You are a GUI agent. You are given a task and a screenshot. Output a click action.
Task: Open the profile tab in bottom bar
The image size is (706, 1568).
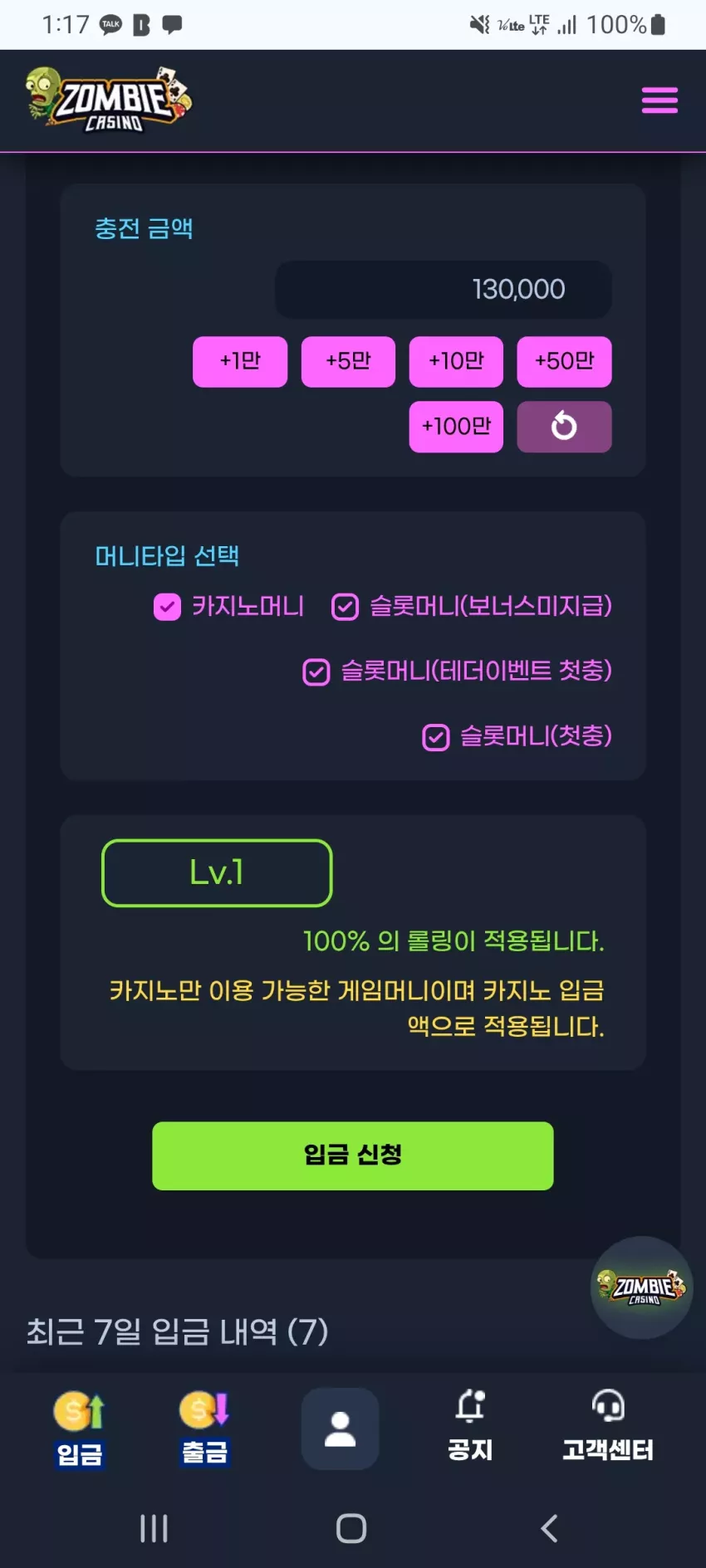[340, 1429]
